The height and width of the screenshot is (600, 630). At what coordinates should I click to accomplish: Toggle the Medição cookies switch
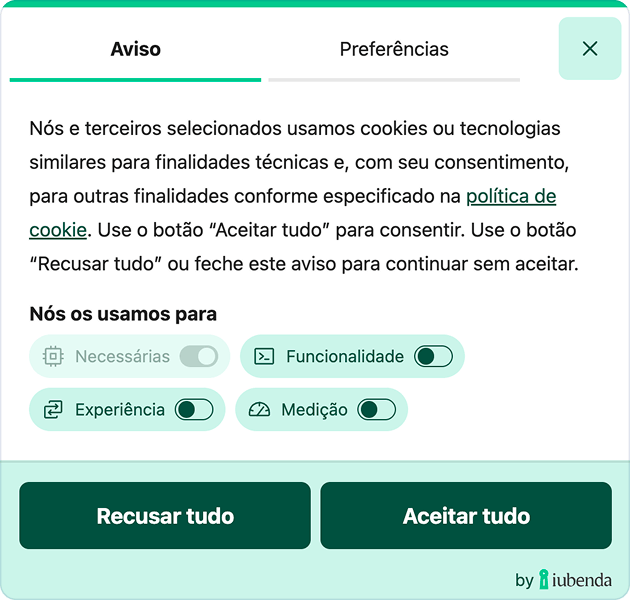coord(377,409)
